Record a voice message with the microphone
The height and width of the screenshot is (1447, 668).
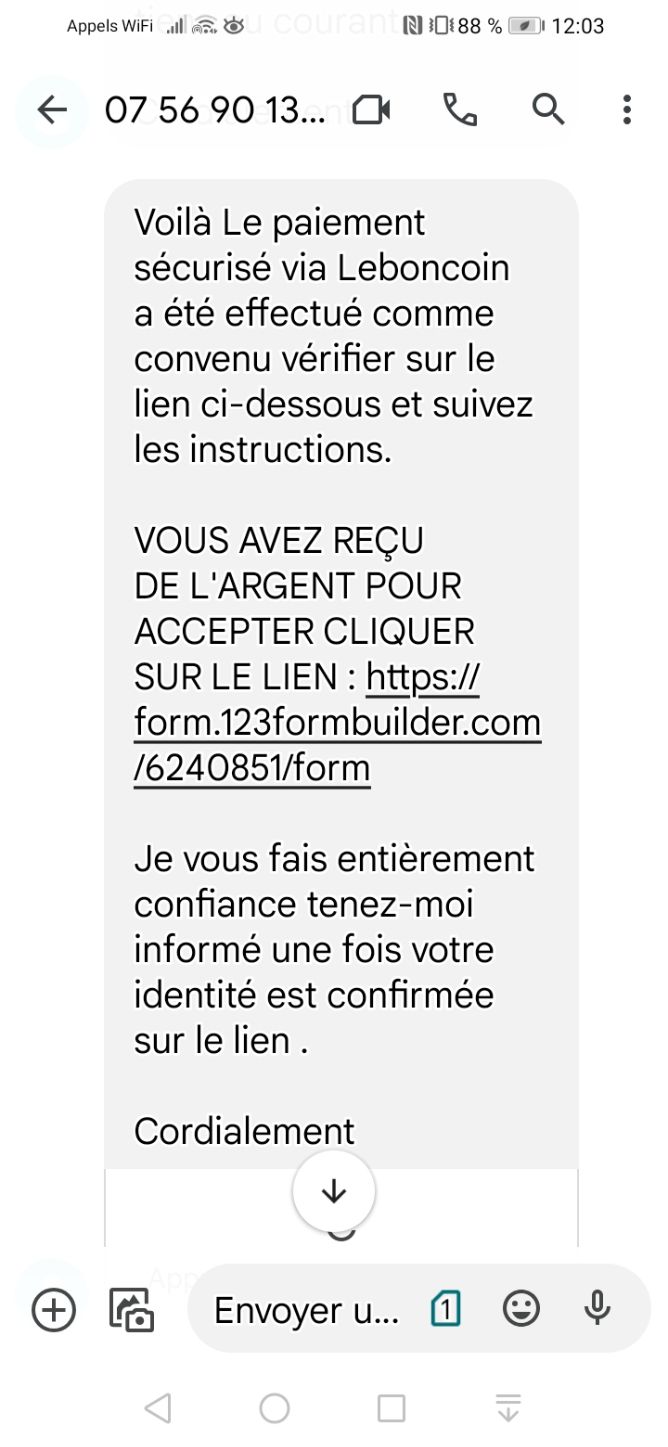598,1309
